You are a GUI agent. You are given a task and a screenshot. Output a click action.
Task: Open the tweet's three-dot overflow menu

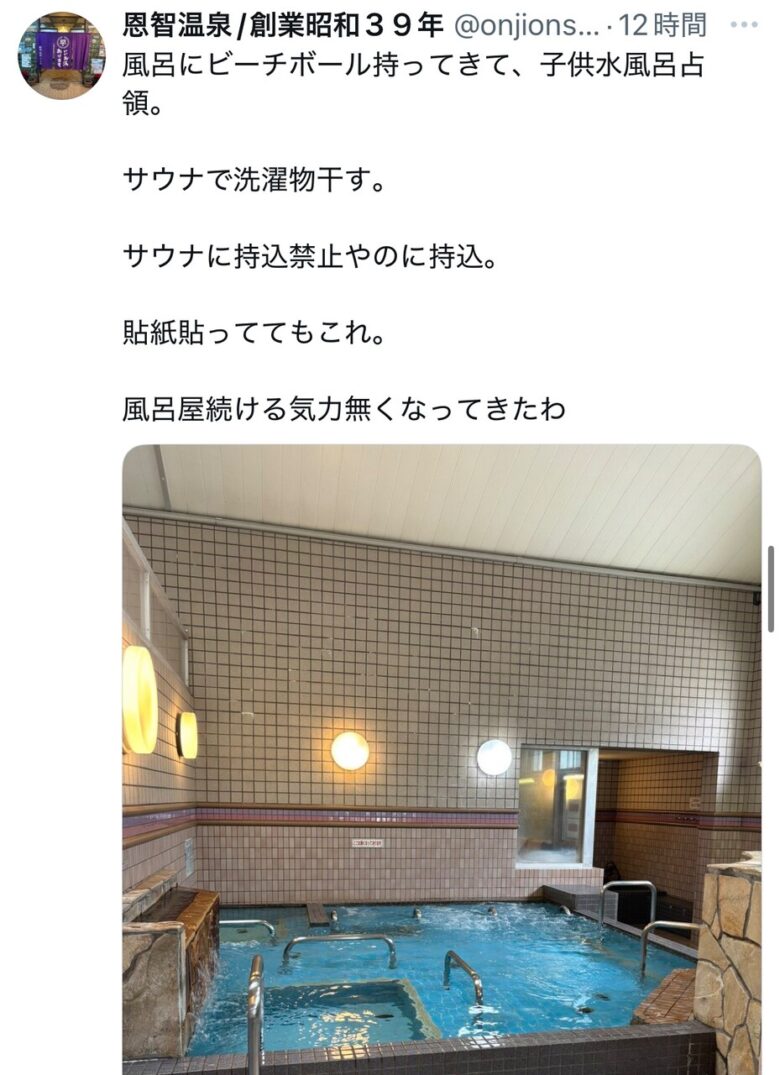click(743, 26)
